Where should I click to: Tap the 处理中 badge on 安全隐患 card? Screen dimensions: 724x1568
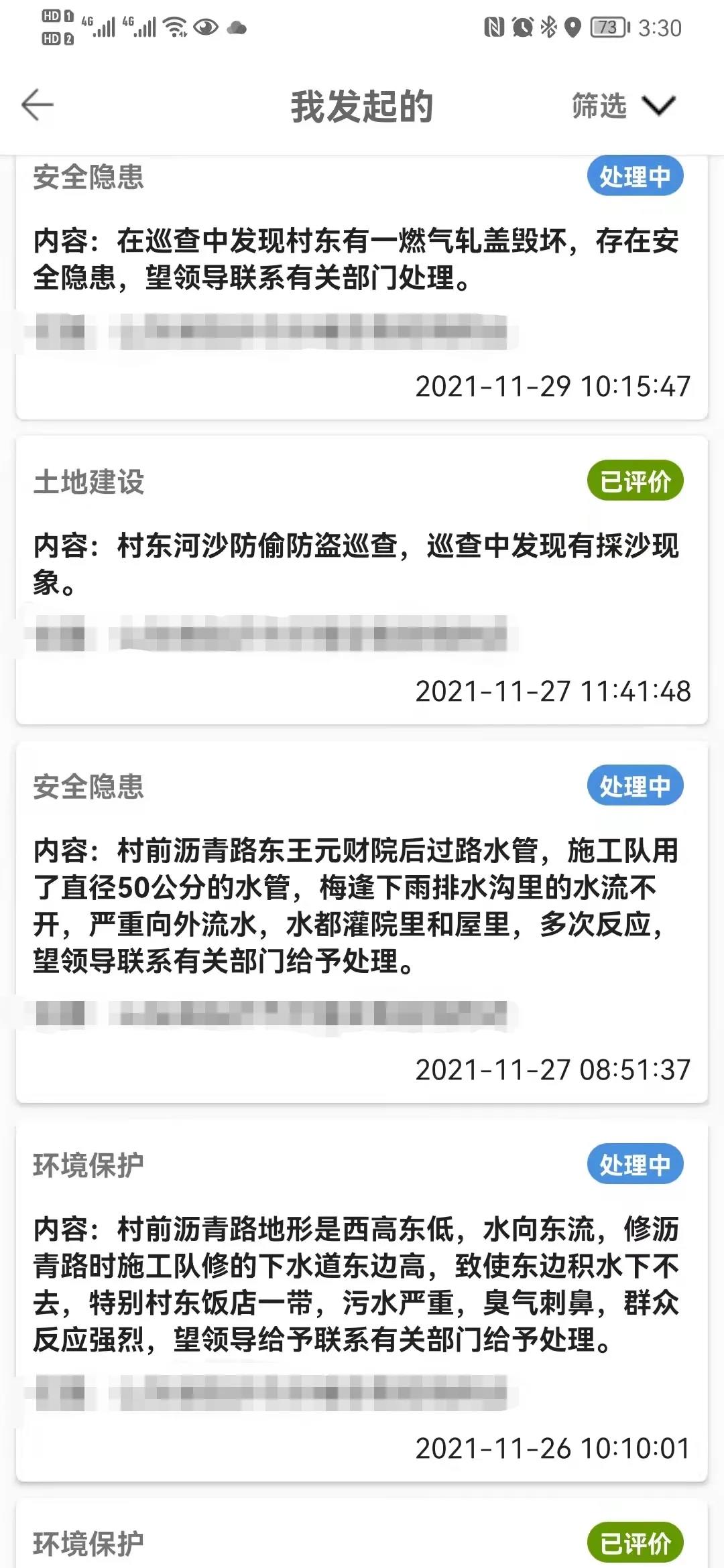pos(635,176)
